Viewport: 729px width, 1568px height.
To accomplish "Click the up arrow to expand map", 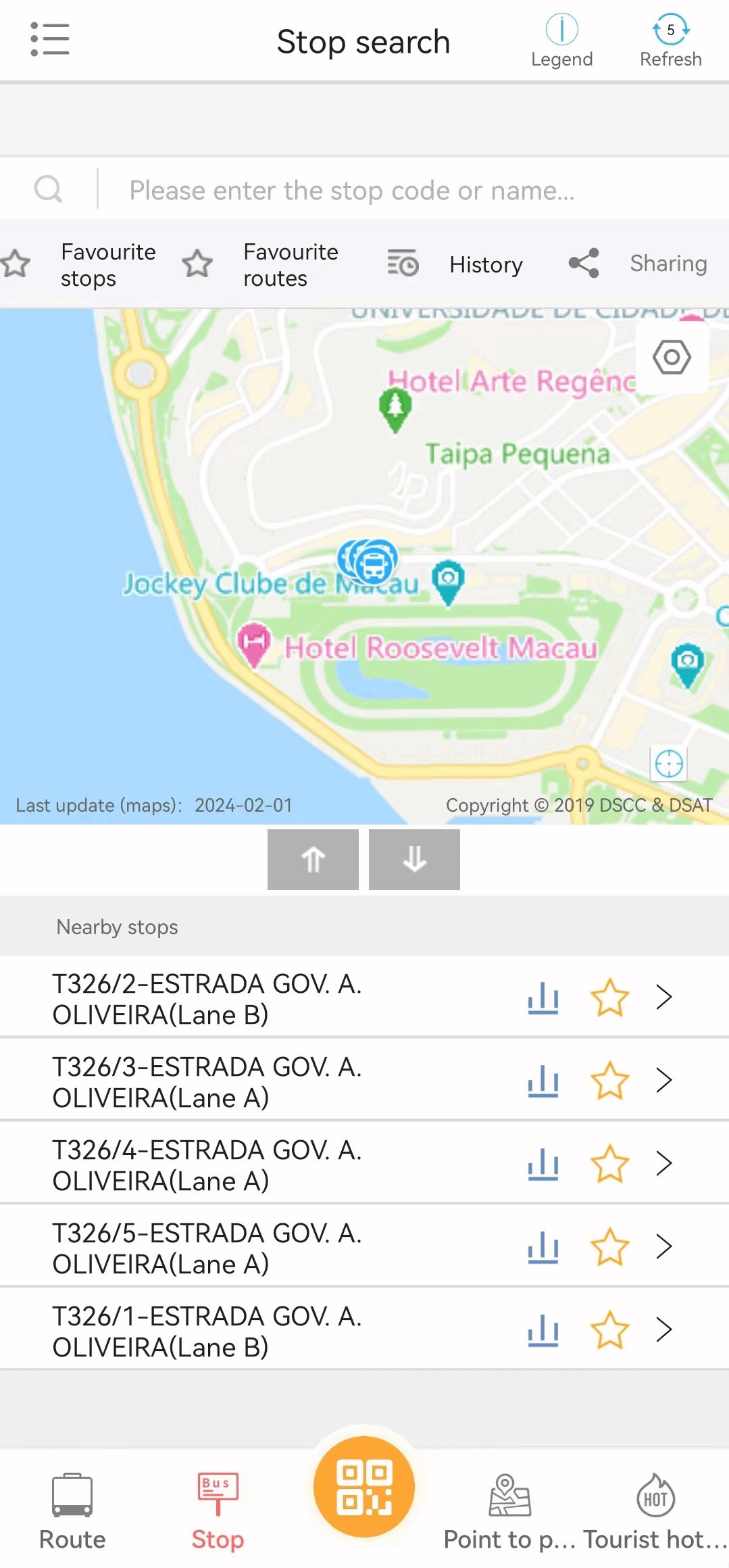I will pyautogui.click(x=312, y=859).
